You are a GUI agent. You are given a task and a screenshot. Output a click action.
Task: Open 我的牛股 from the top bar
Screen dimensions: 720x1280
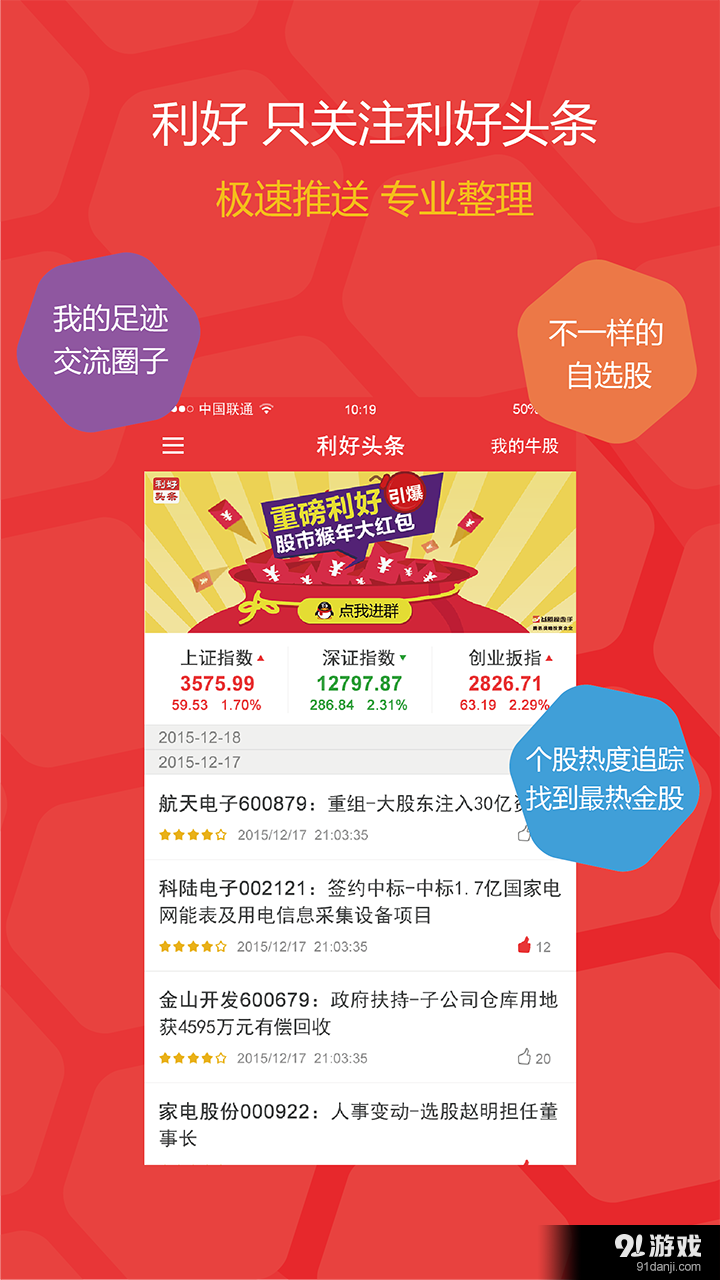point(523,444)
